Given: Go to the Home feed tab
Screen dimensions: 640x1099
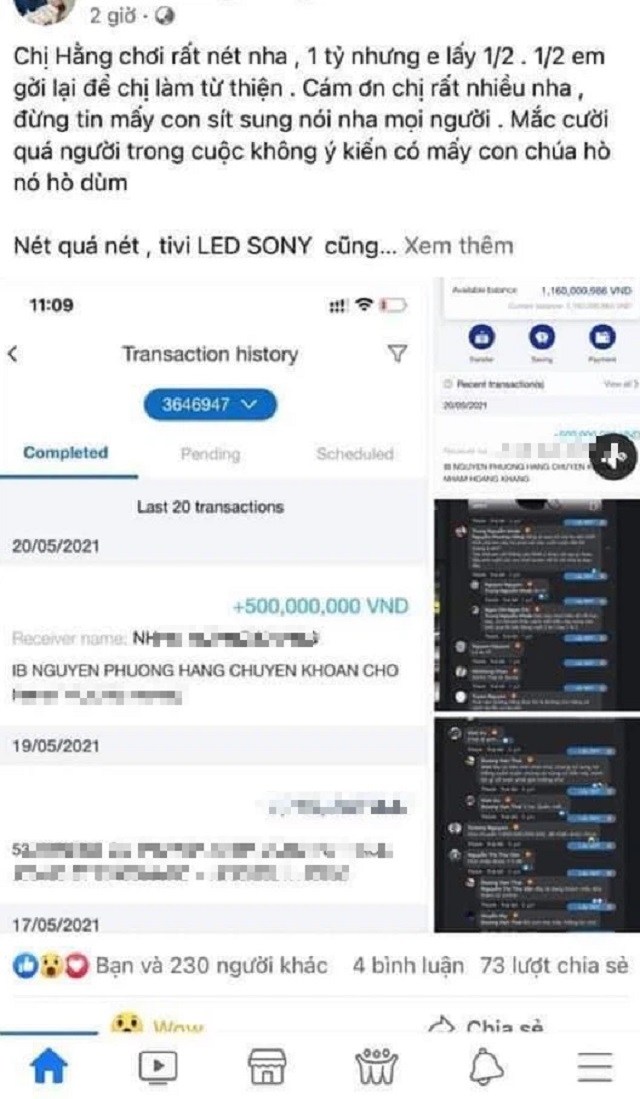Looking at the screenshot, I should coord(50,1067).
